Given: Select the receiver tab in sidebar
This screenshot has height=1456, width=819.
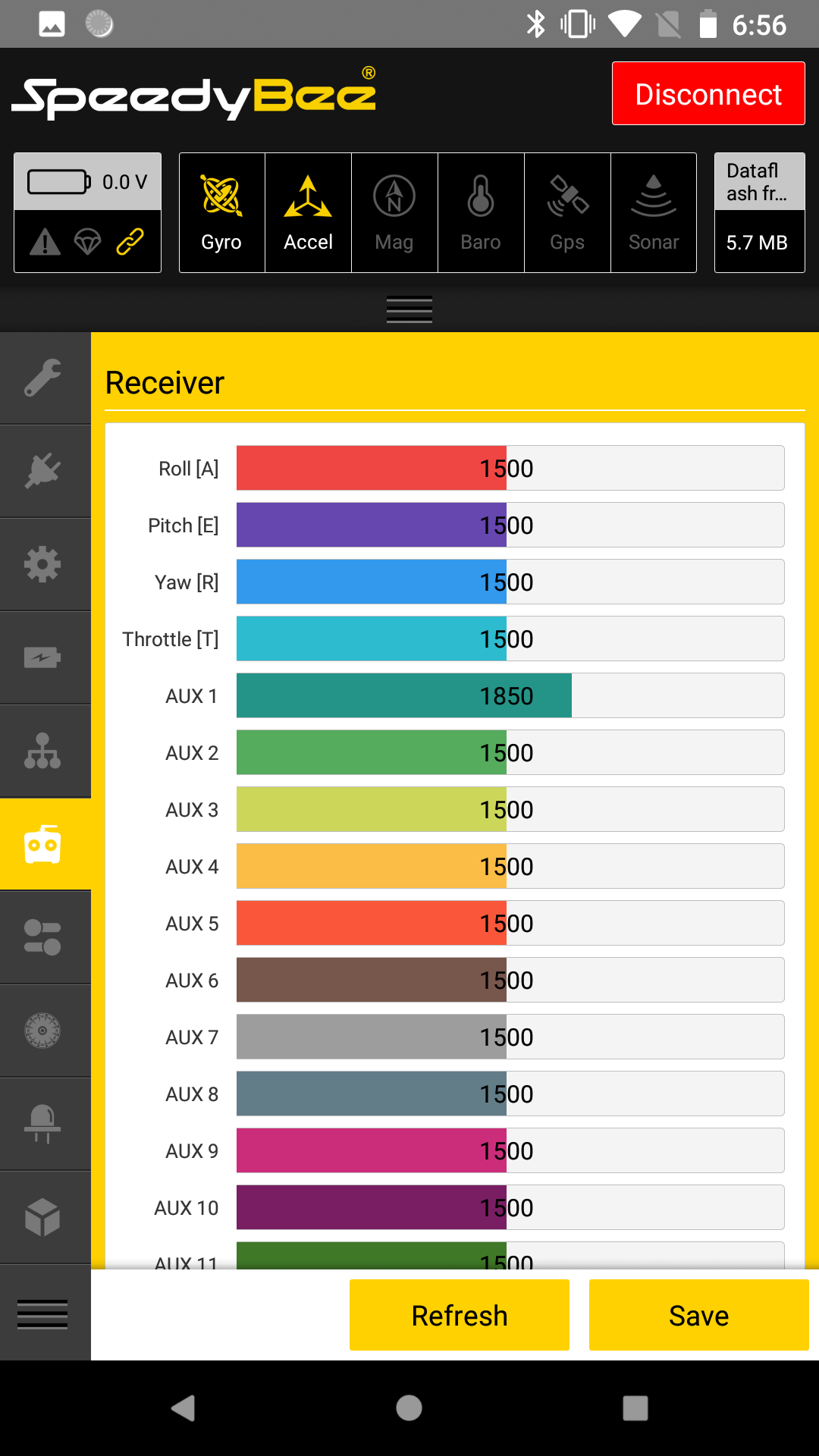Looking at the screenshot, I should pyautogui.click(x=43, y=844).
